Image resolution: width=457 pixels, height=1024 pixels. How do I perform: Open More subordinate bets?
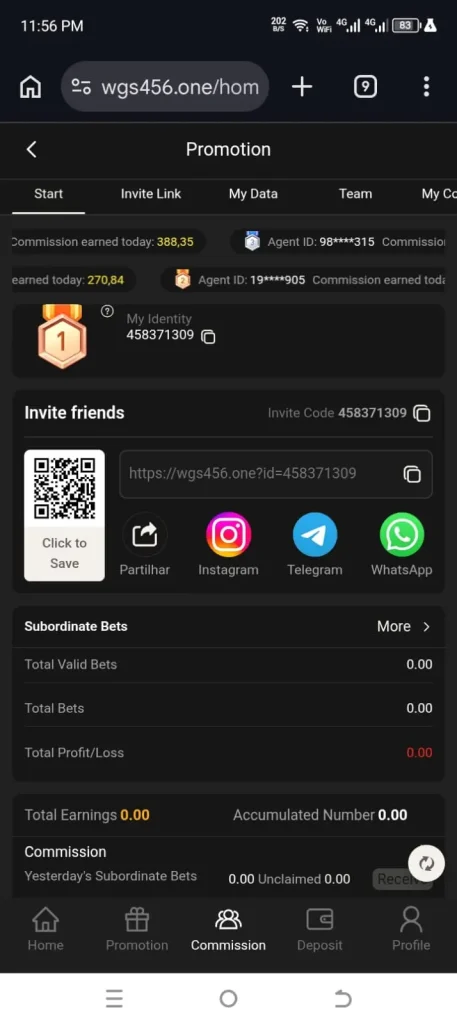tap(404, 626)
